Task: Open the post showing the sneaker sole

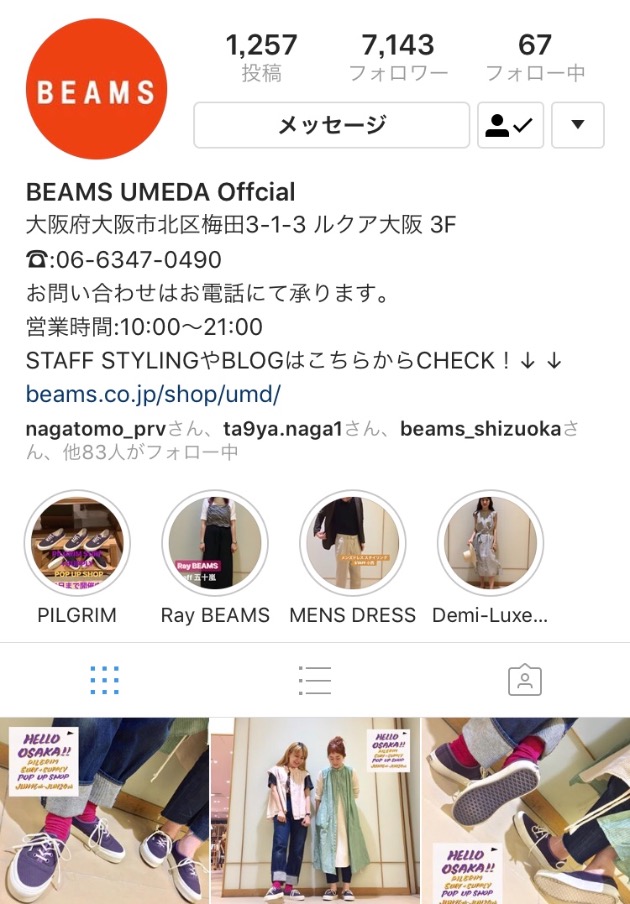Action: point(527,811)
